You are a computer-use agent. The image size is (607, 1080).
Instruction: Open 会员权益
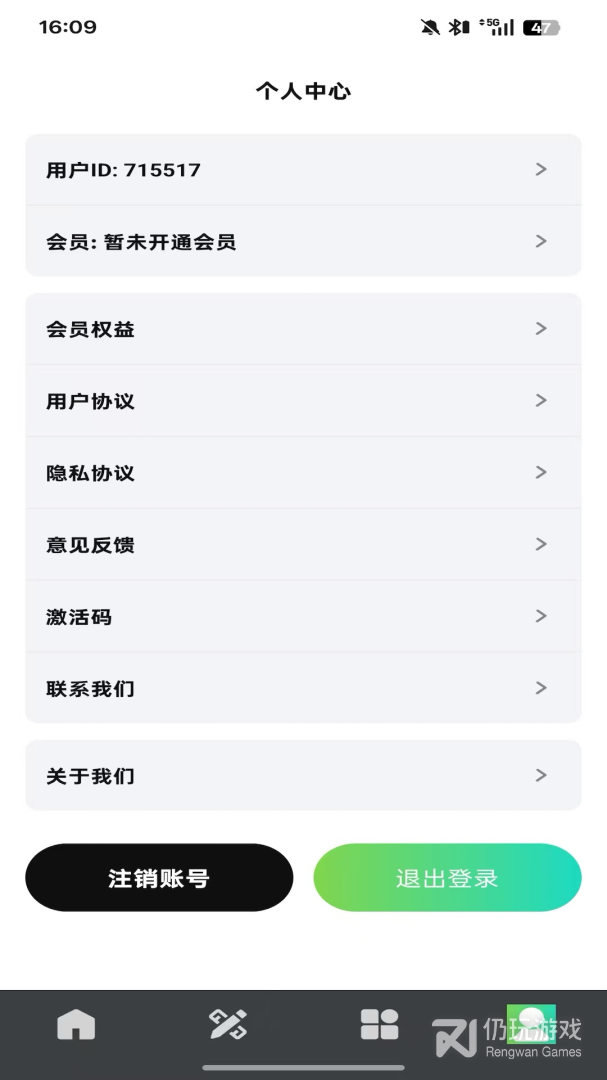[303, 329]
